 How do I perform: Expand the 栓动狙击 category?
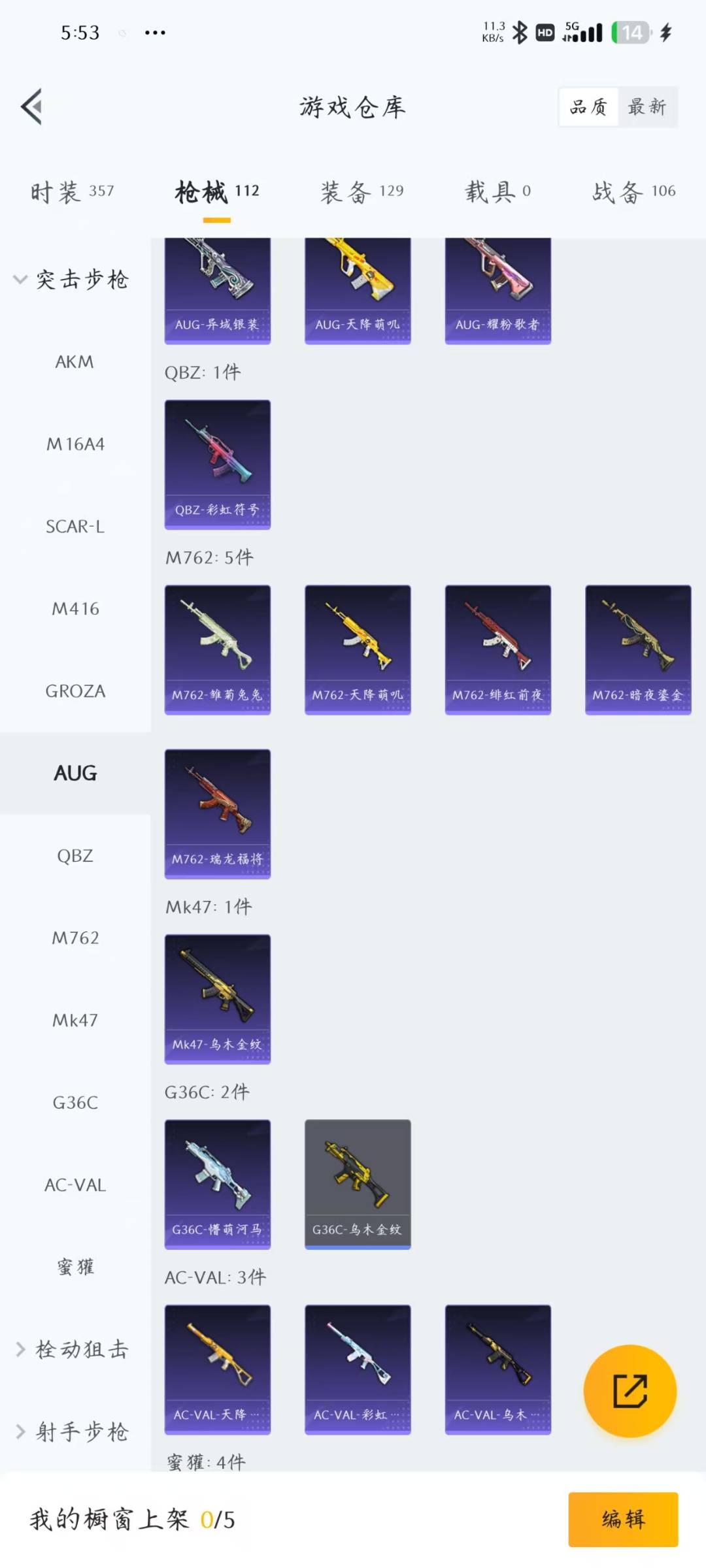[72, 1349]
